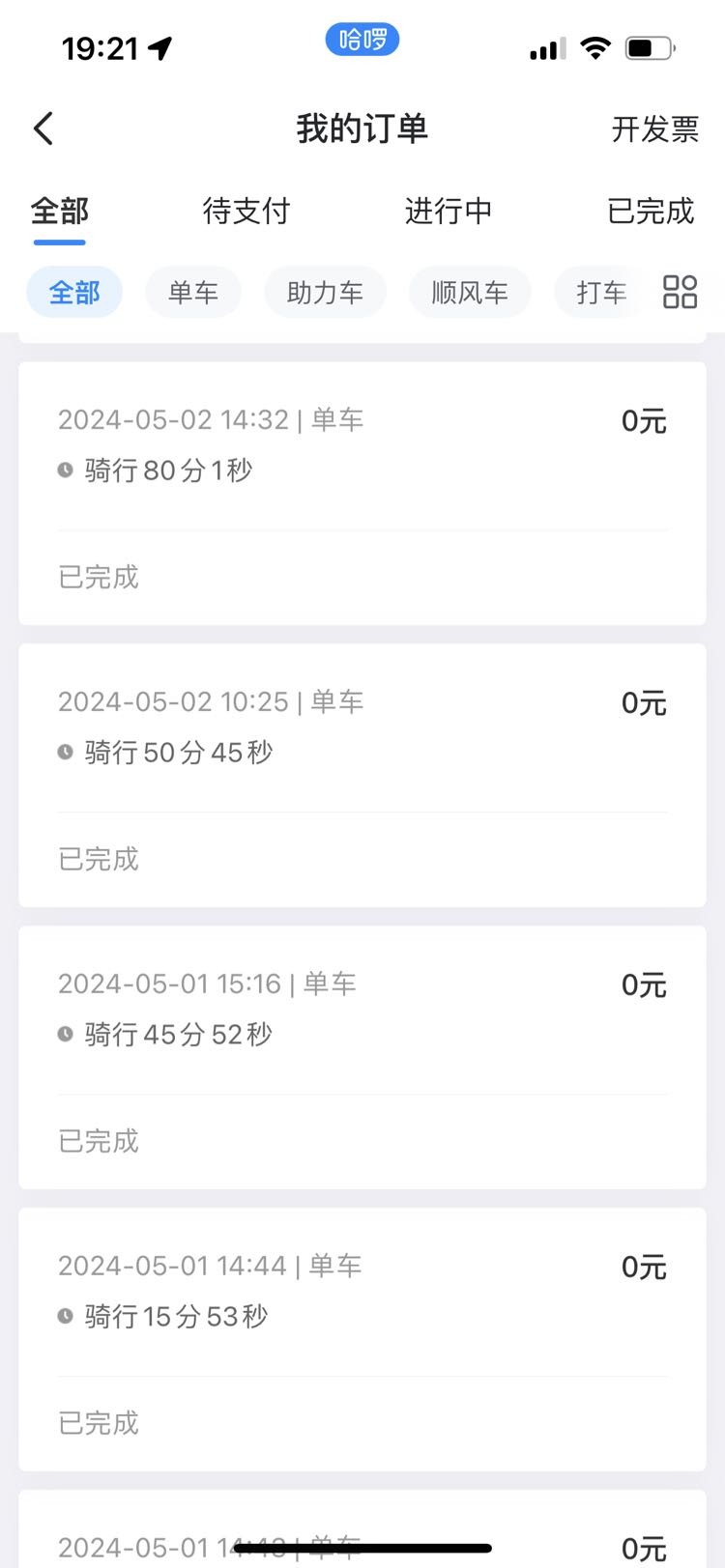The height and width of the screenshot is (1568, 725).
Task: Open the 2024-05-01 14:44 ride order
Action: [362, 1340]
